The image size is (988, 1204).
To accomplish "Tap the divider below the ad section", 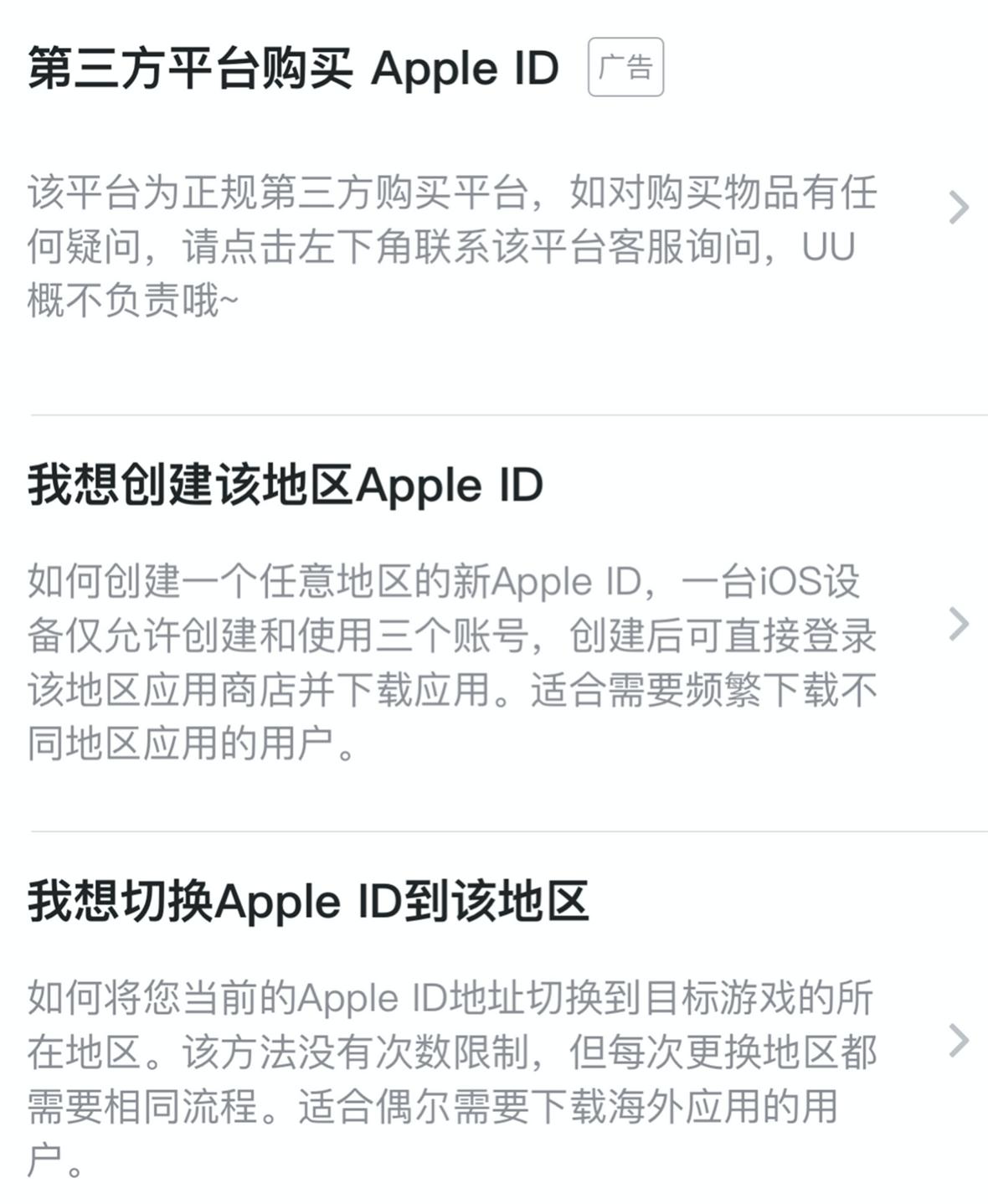I will tap(494, 411).
